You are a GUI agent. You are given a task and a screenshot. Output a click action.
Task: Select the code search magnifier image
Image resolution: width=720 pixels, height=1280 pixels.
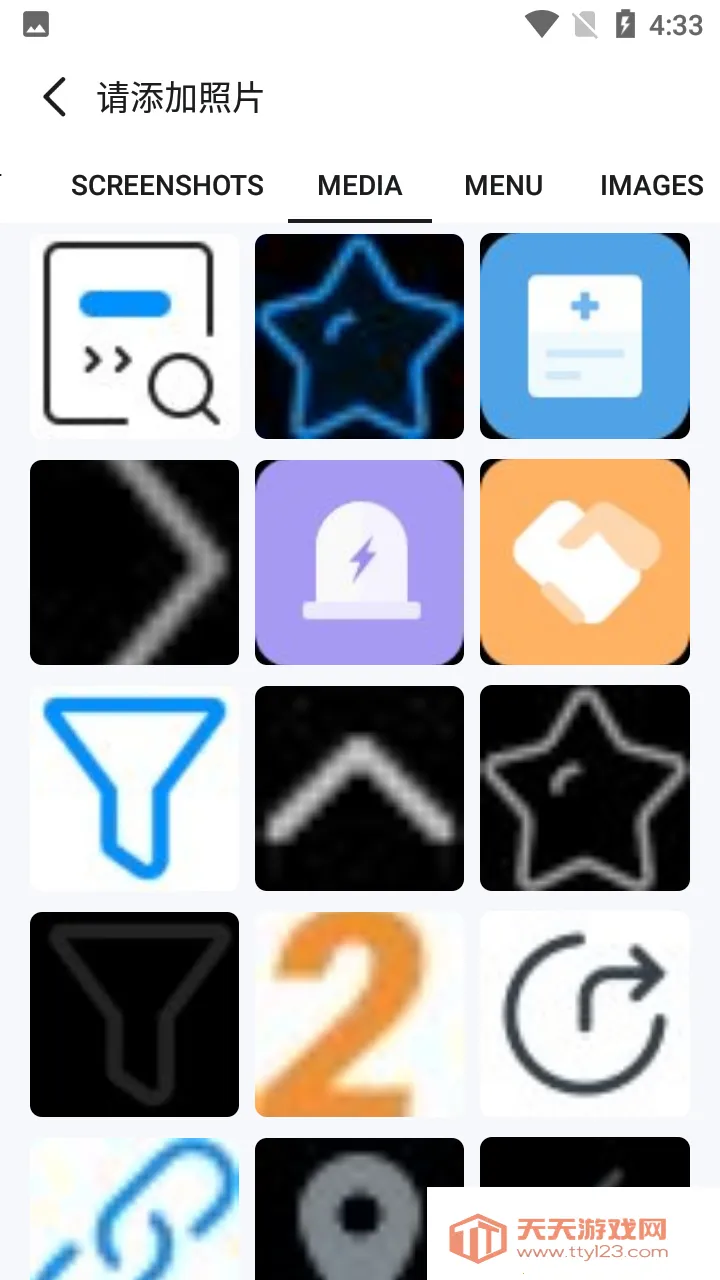pyautogui.click(x=135, y=336)
